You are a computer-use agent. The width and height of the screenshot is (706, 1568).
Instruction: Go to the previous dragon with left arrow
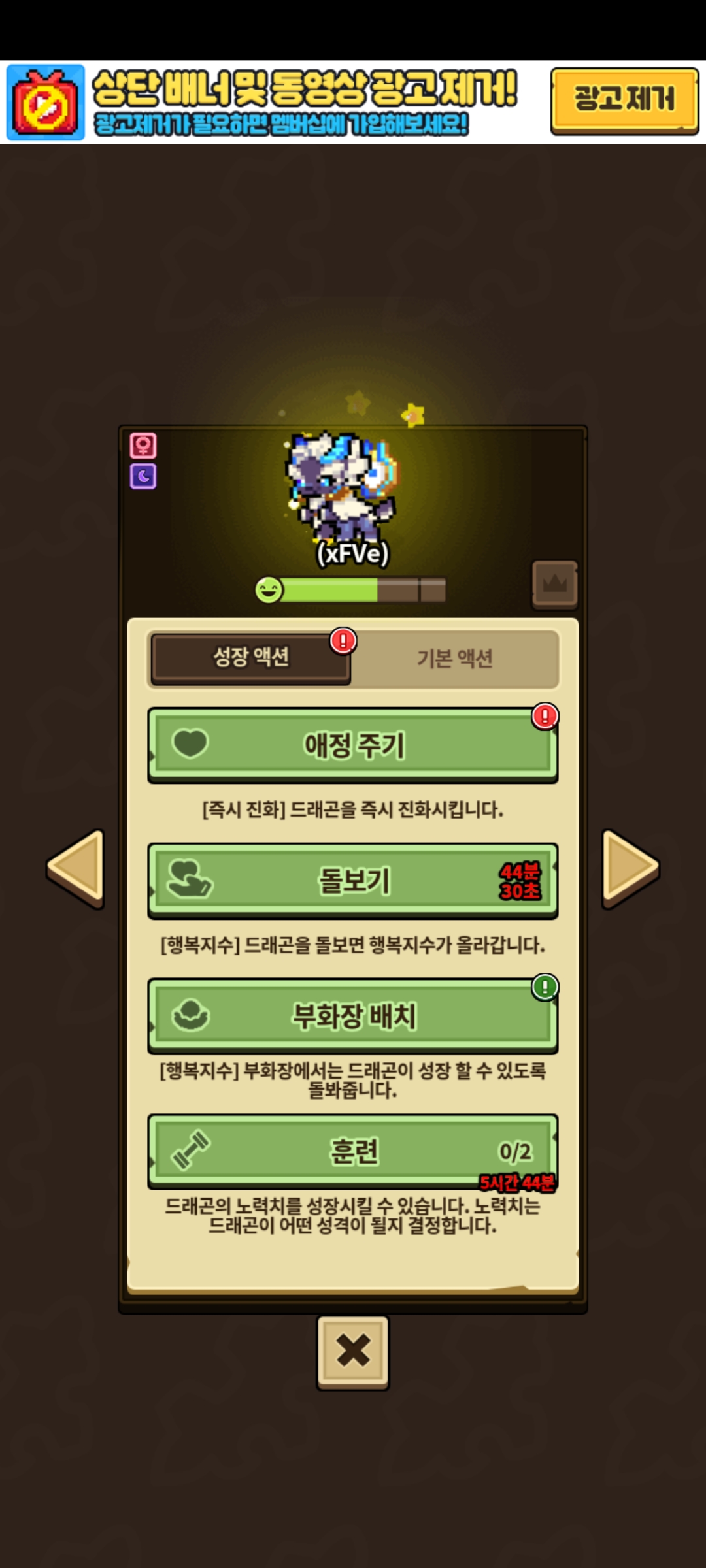coord(77,868)
